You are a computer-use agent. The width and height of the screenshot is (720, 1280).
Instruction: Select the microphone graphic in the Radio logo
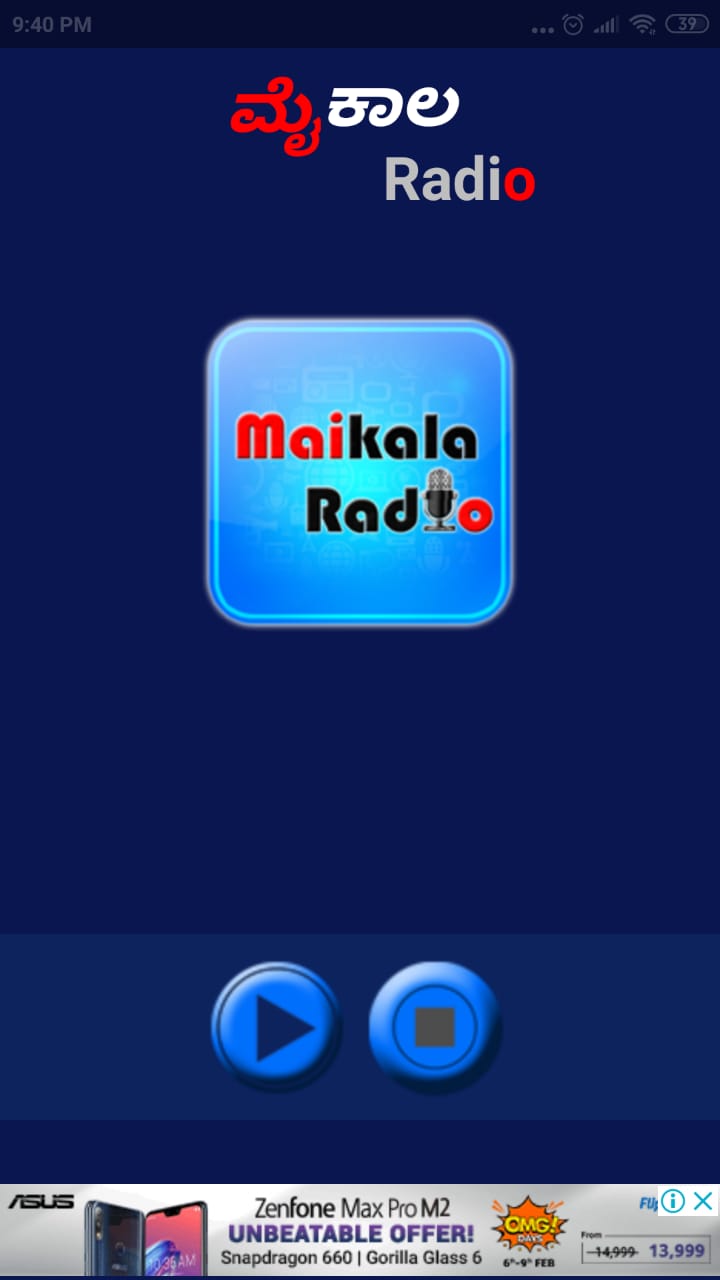click(441, 500)
